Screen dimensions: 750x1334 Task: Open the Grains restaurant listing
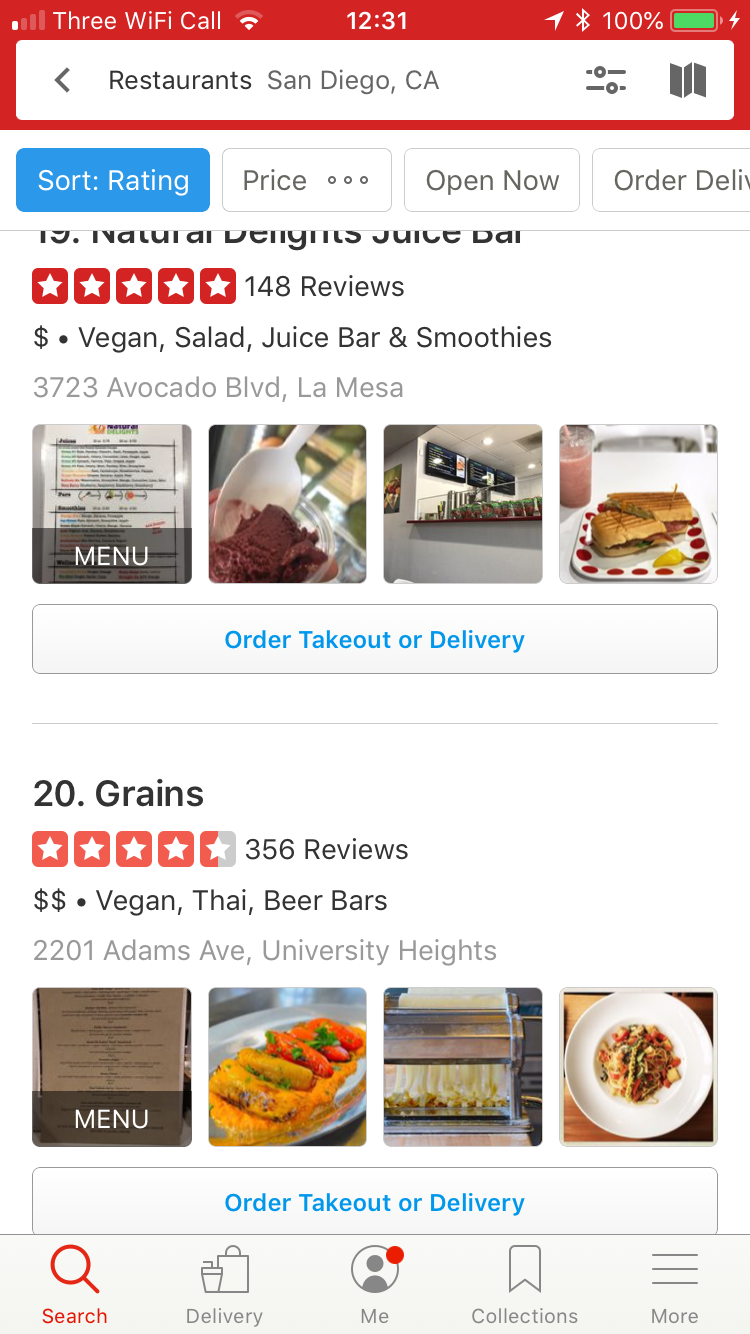pyautogui.click(x=118, y=794)
